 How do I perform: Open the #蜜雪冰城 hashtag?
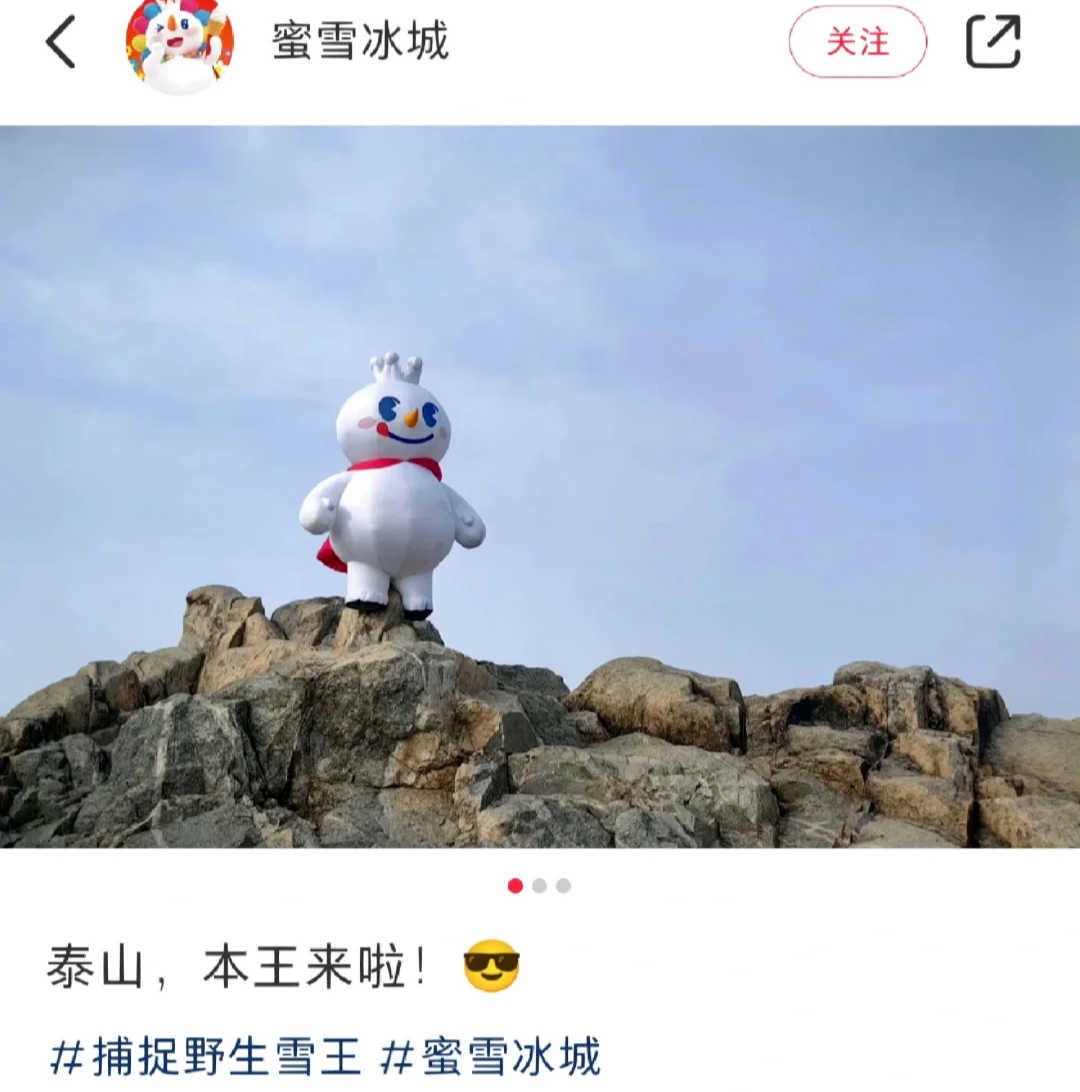point(492,1056)
